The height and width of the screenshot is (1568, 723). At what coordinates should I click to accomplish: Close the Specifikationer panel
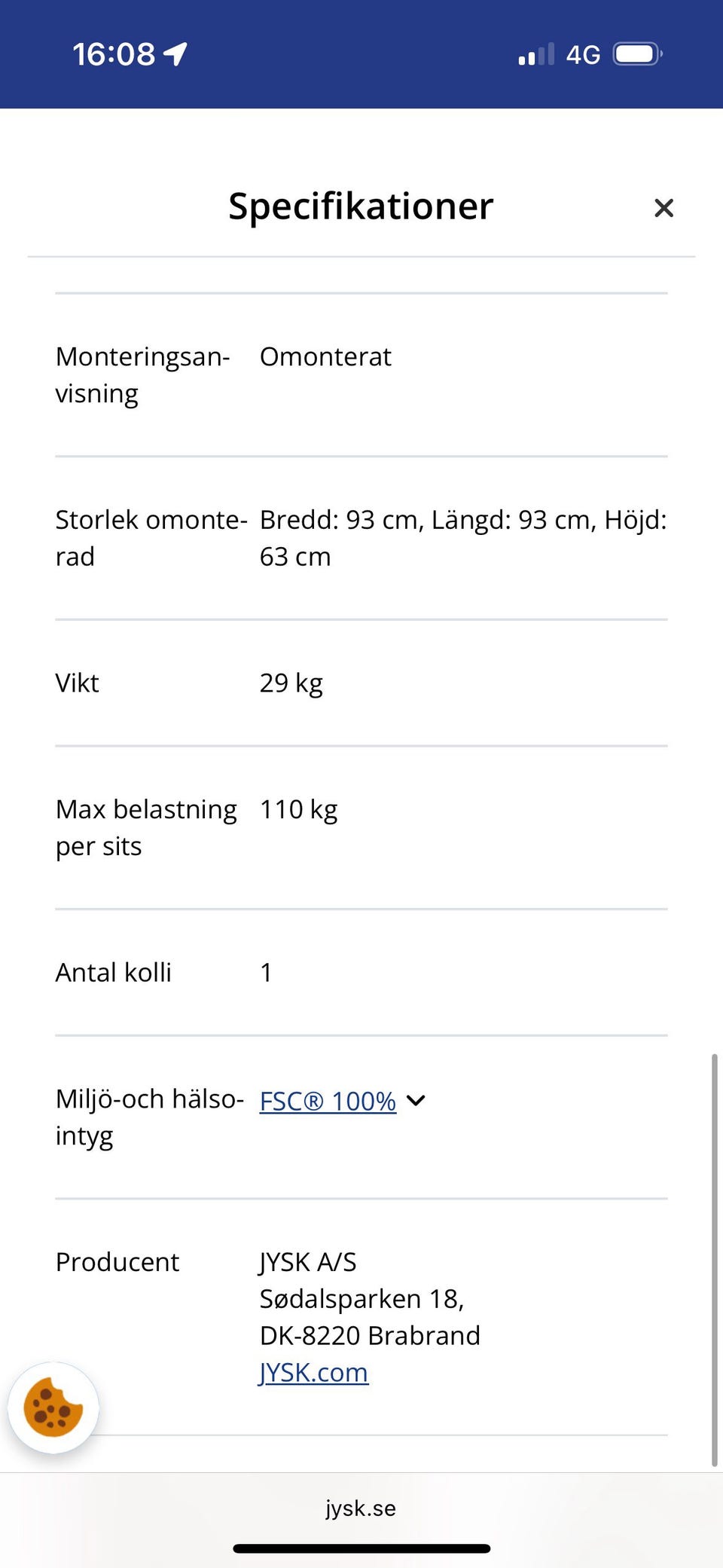coord(664,208)
